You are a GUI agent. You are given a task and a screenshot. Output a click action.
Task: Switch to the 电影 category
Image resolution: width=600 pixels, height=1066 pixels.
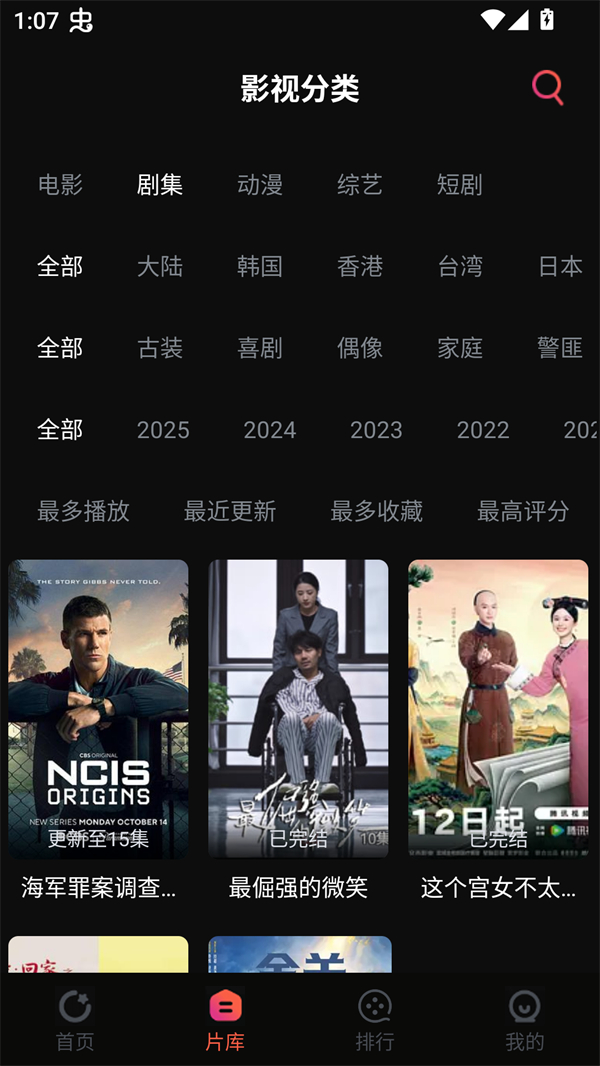pos(60,185)
